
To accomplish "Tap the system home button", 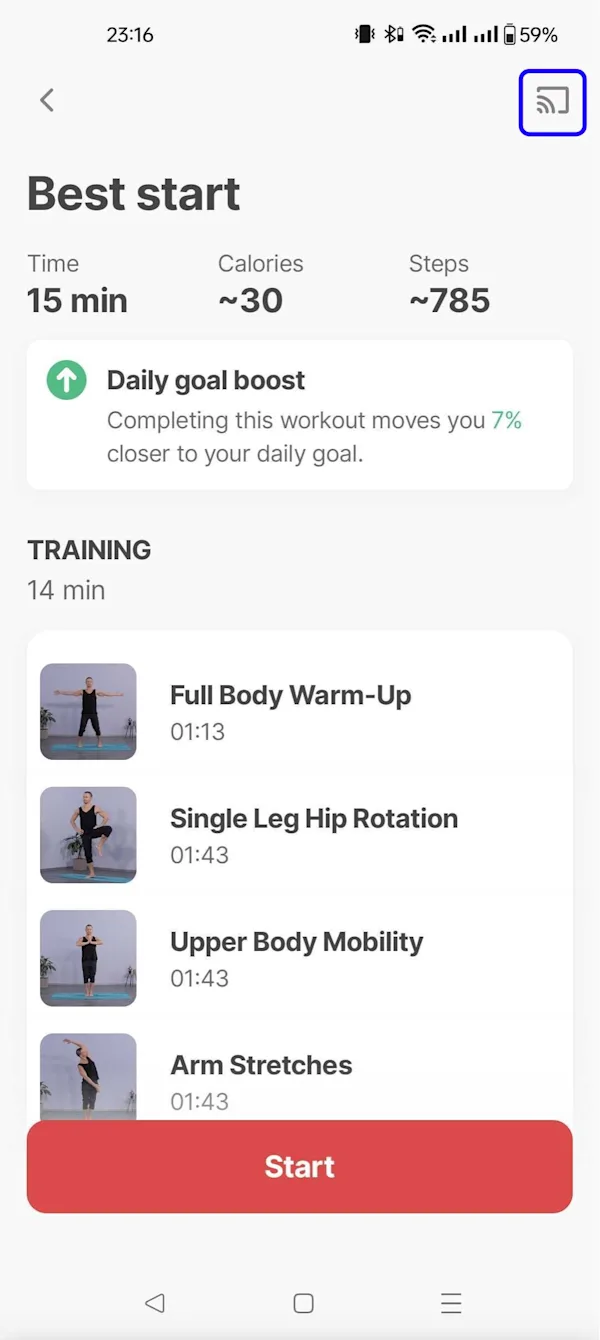I will pyautogui.click(x=303, y=1303).
